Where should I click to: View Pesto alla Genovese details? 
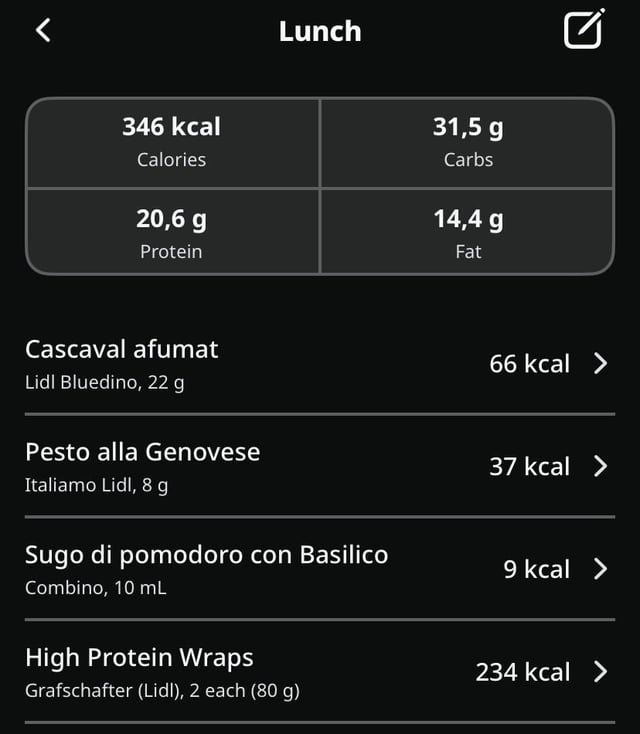click(x=319, y=467)
